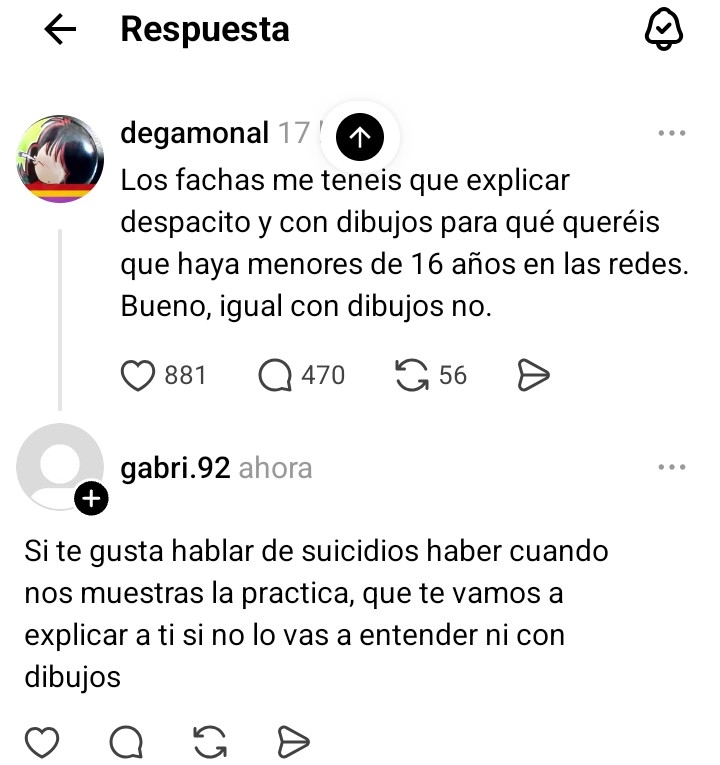Open degamonal's profile picture
The width and height of the screenshot is (720, 765).
pos(61,159)
